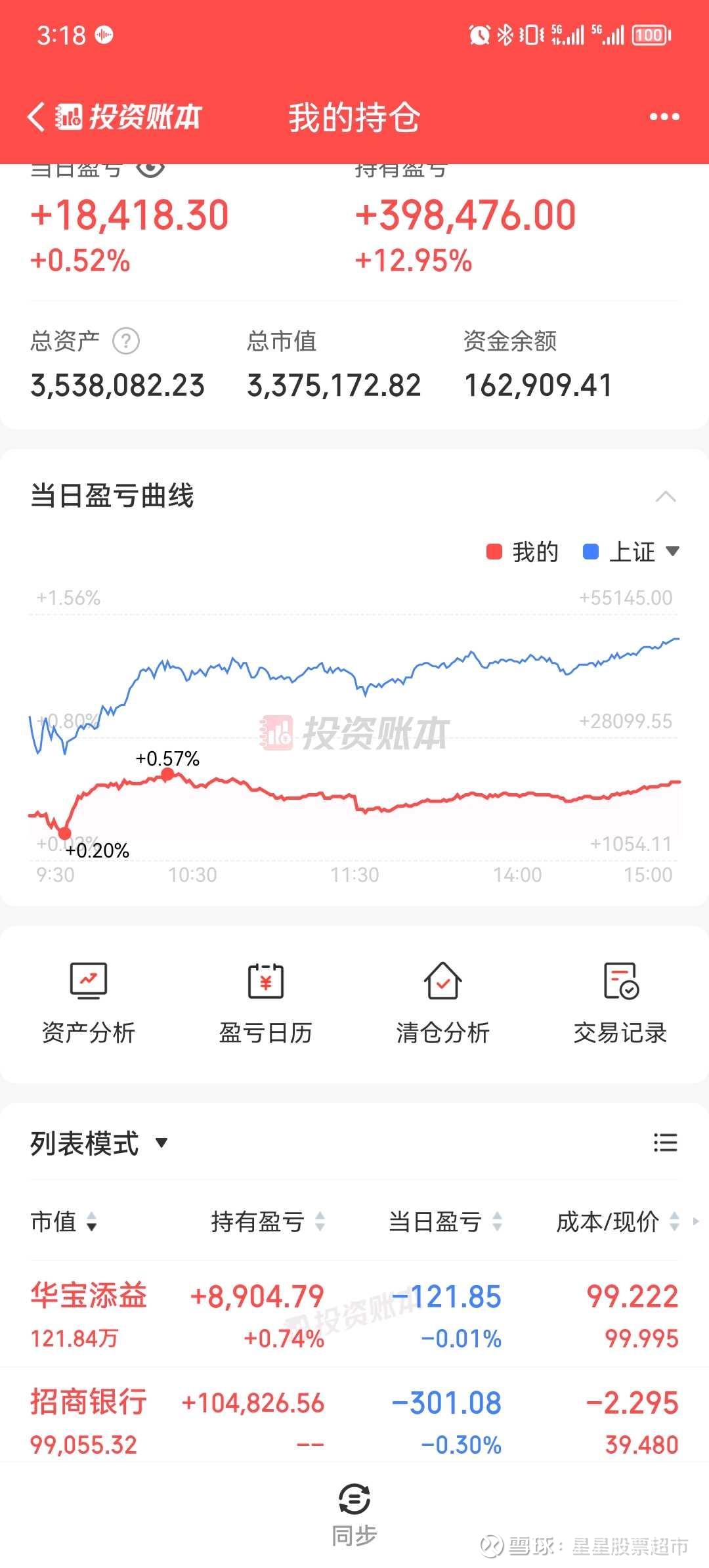The width and height of the screenshot is (709, 1568).
Task: Open the 招商银行 holding row
Action: 354,1416
